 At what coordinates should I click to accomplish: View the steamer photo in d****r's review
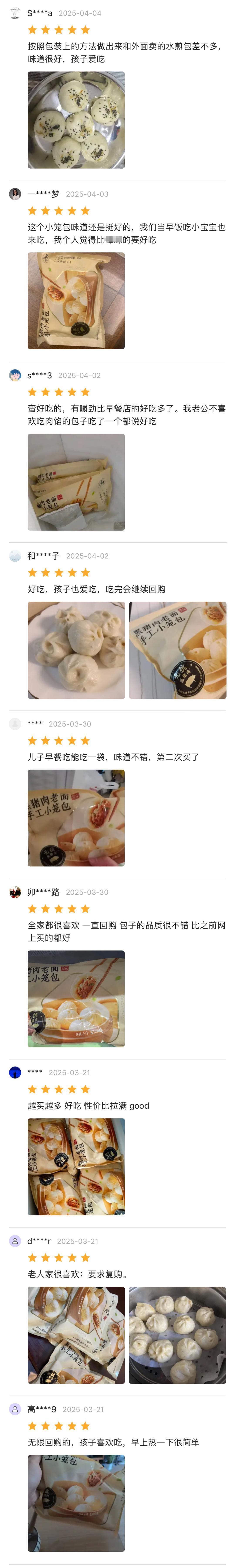(178, 1335)
